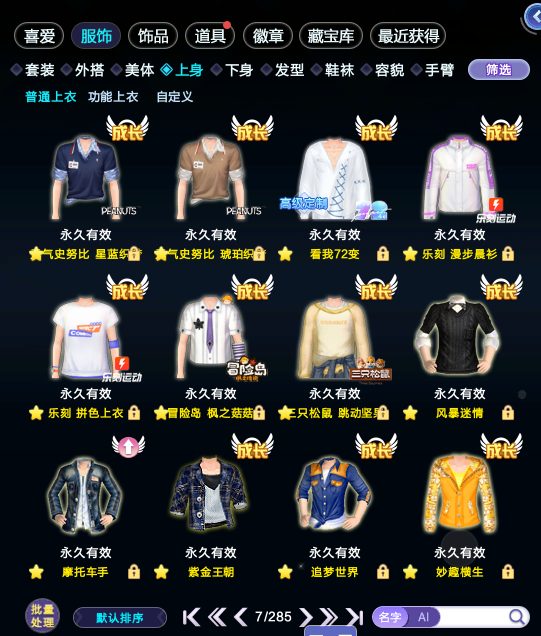Viewport: 541px width, 636px height.
Task: Open the 自定义 sub-tab
Action: click(174, 97)
